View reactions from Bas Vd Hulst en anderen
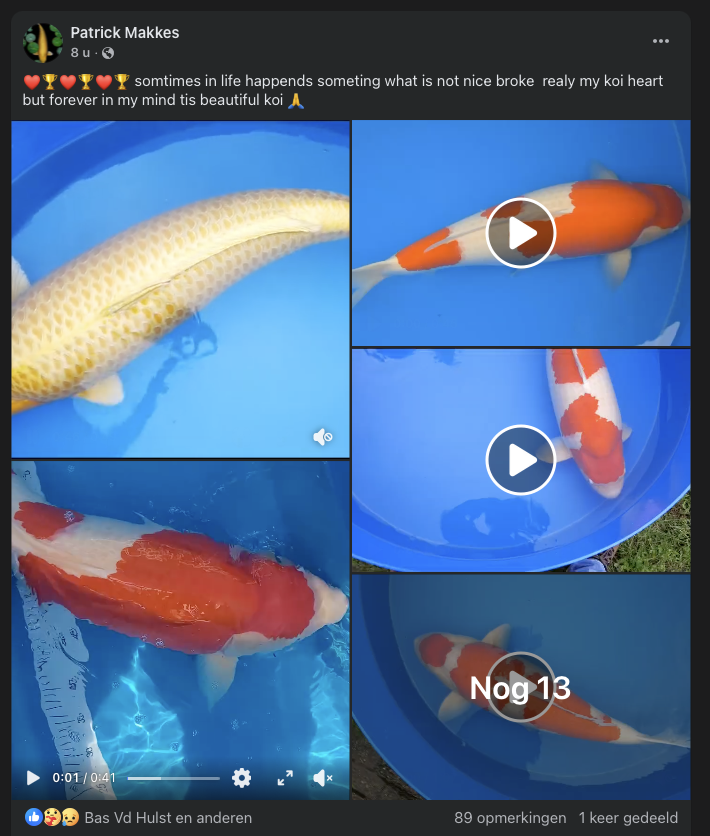Screen dimensions: 710x836 168,817
